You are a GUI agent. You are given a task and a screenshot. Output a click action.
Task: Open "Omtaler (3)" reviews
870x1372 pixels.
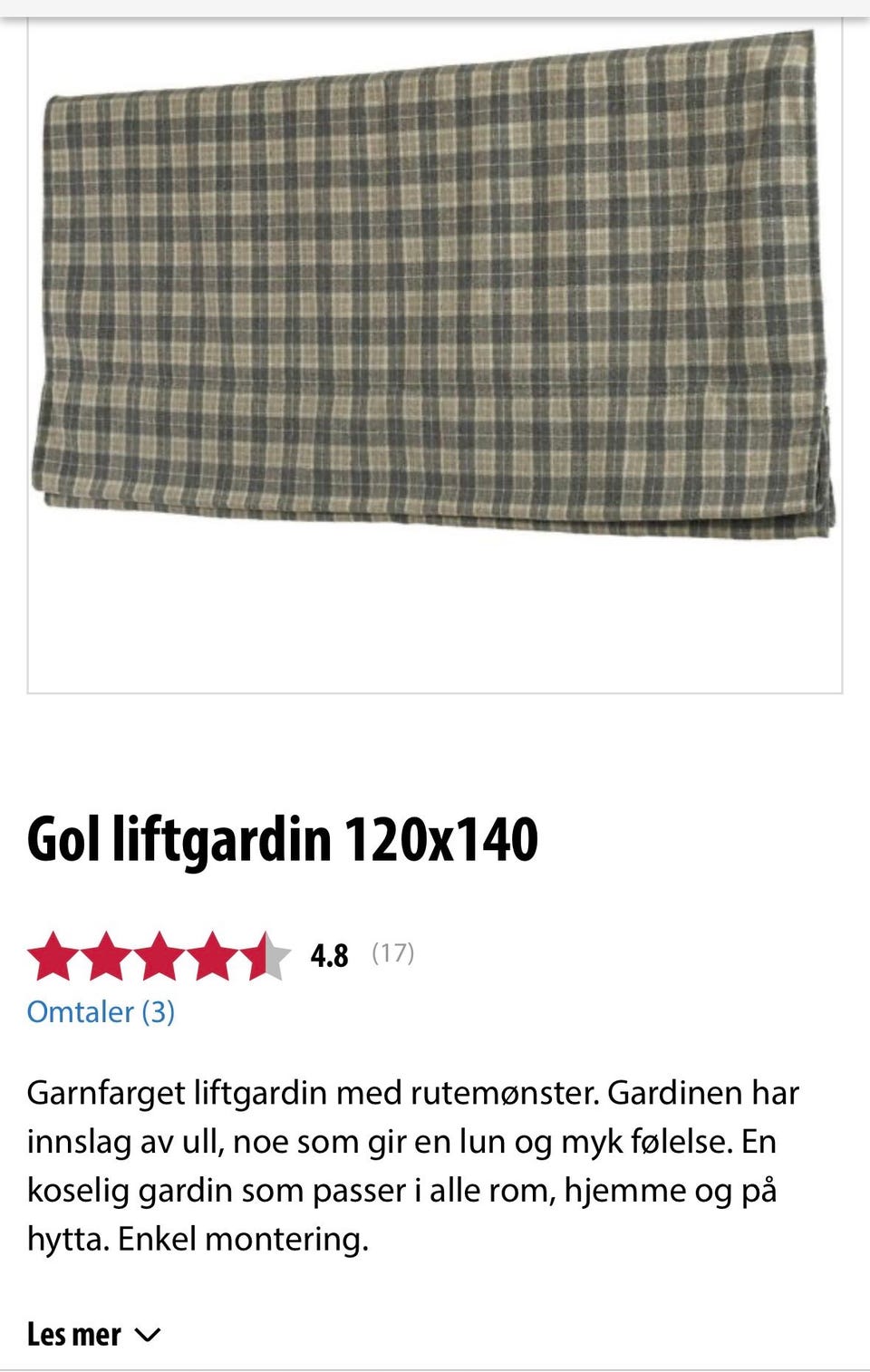pyautogui.click(x=100, y=1013)
